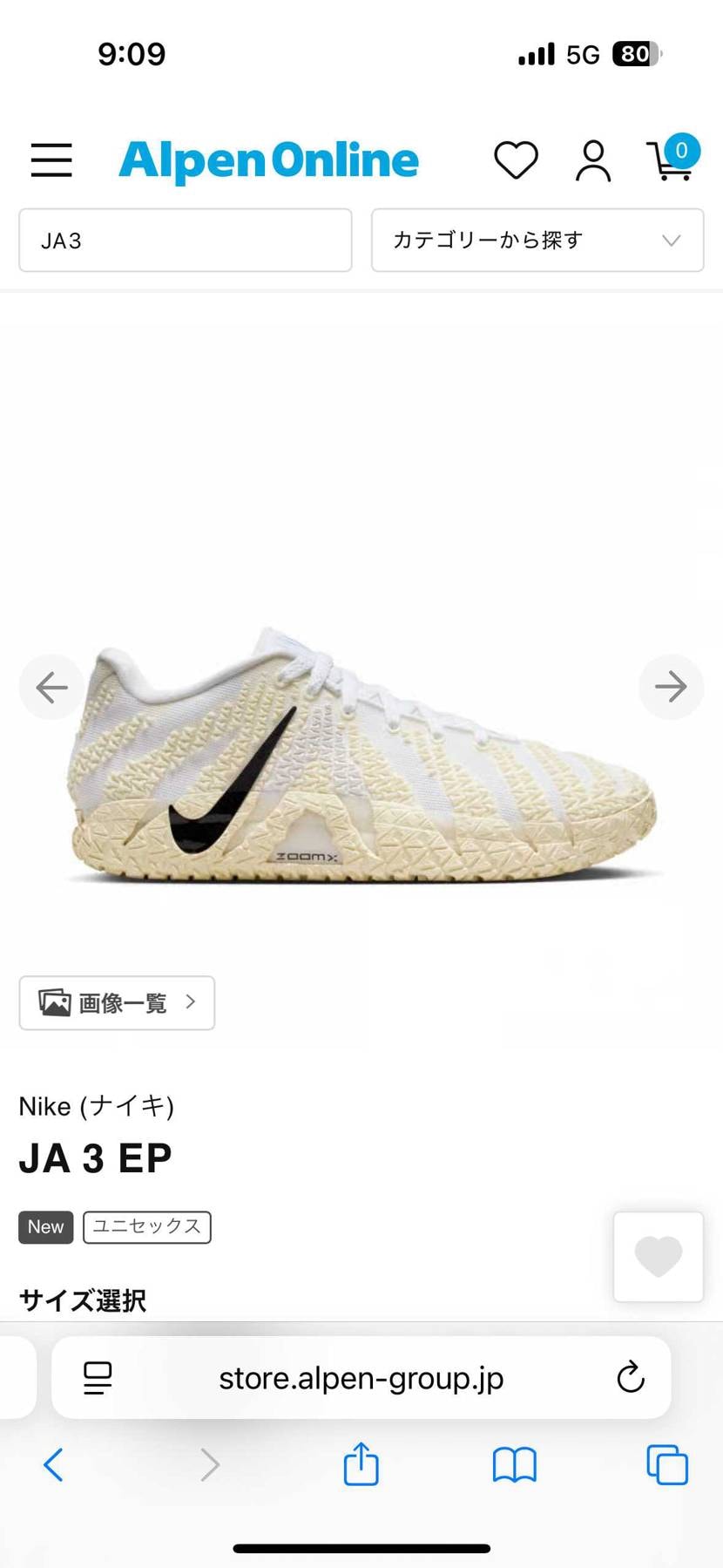Open the favorites heart in header
This screenshot has width=723, height=1568.
pos(516,160)
